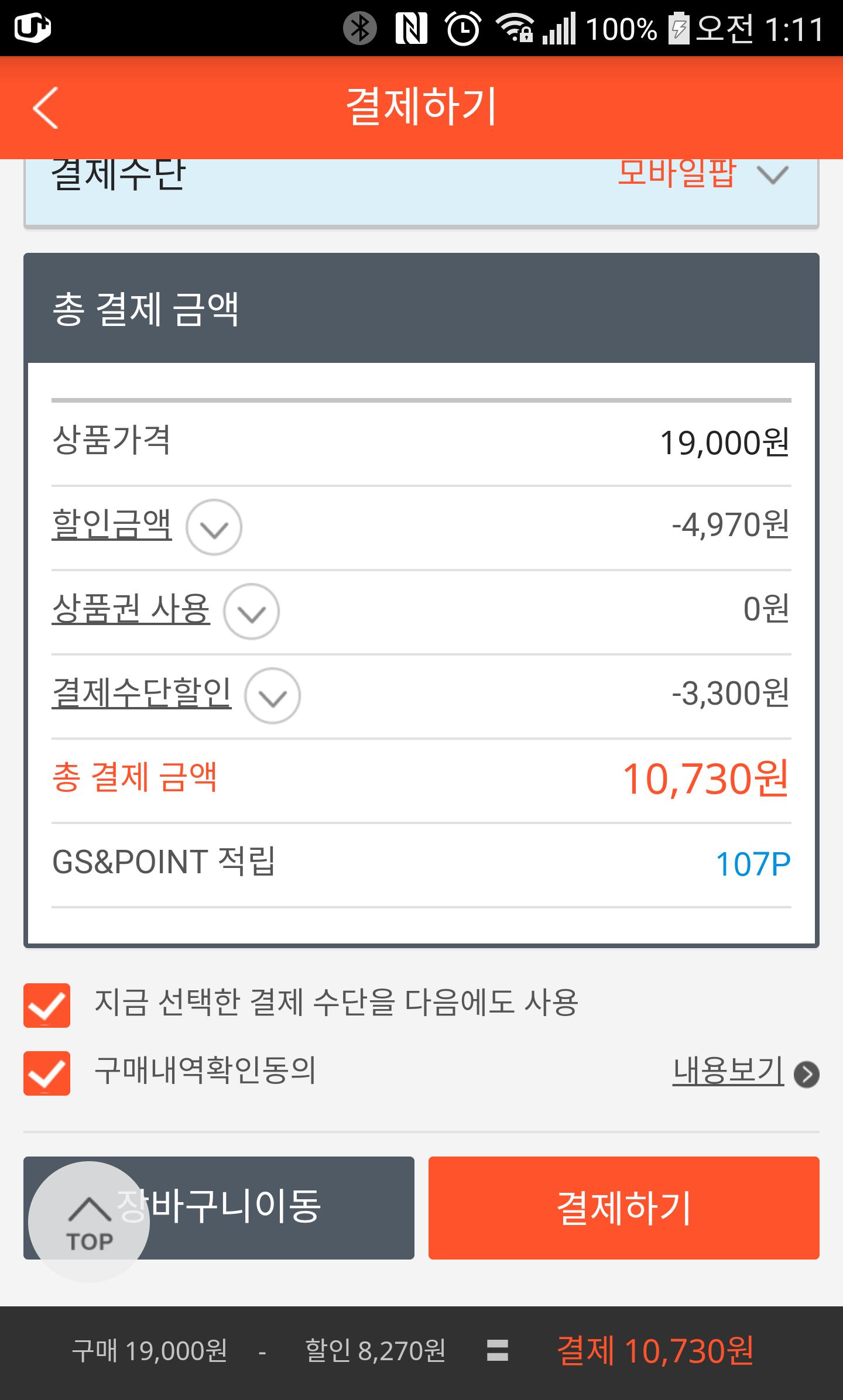Toggle the 구매내역확인동의 checkbox
This screenshot has height=1400, width=843.
click(x=47, y=1073)
